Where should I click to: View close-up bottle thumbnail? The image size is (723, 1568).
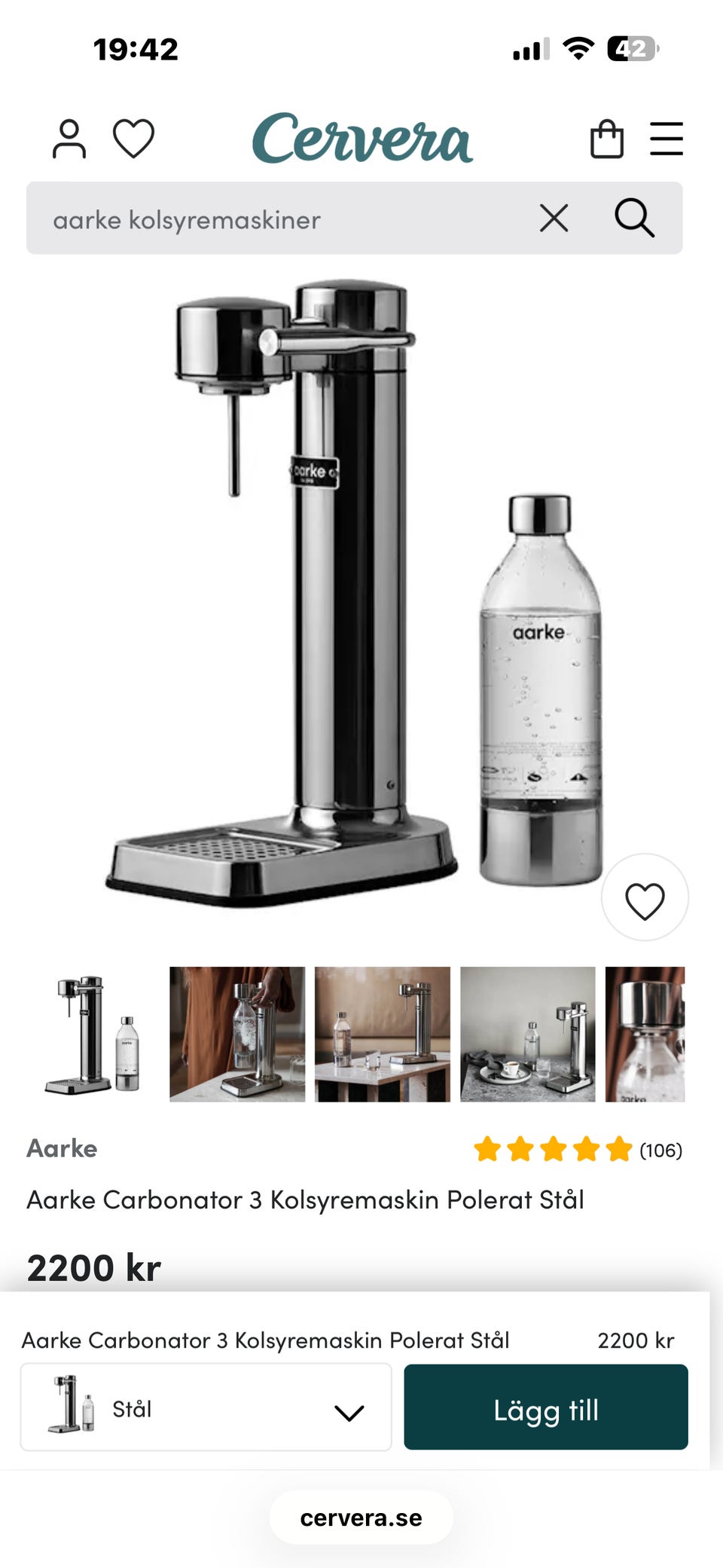645,1035
